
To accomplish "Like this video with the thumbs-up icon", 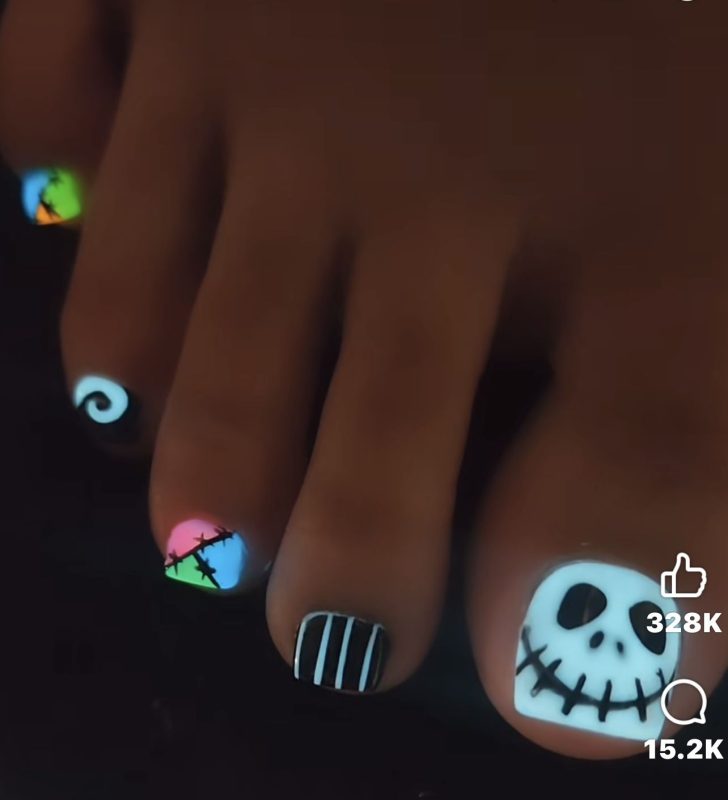I will (x=683, y=578).
